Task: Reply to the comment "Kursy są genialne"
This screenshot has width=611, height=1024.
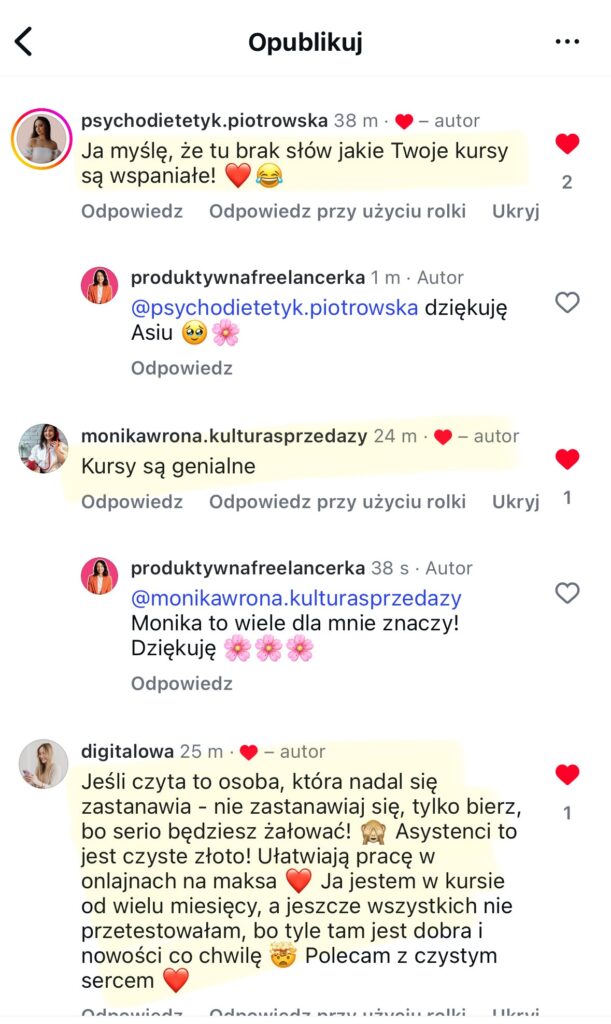Action: click(132, 502)
